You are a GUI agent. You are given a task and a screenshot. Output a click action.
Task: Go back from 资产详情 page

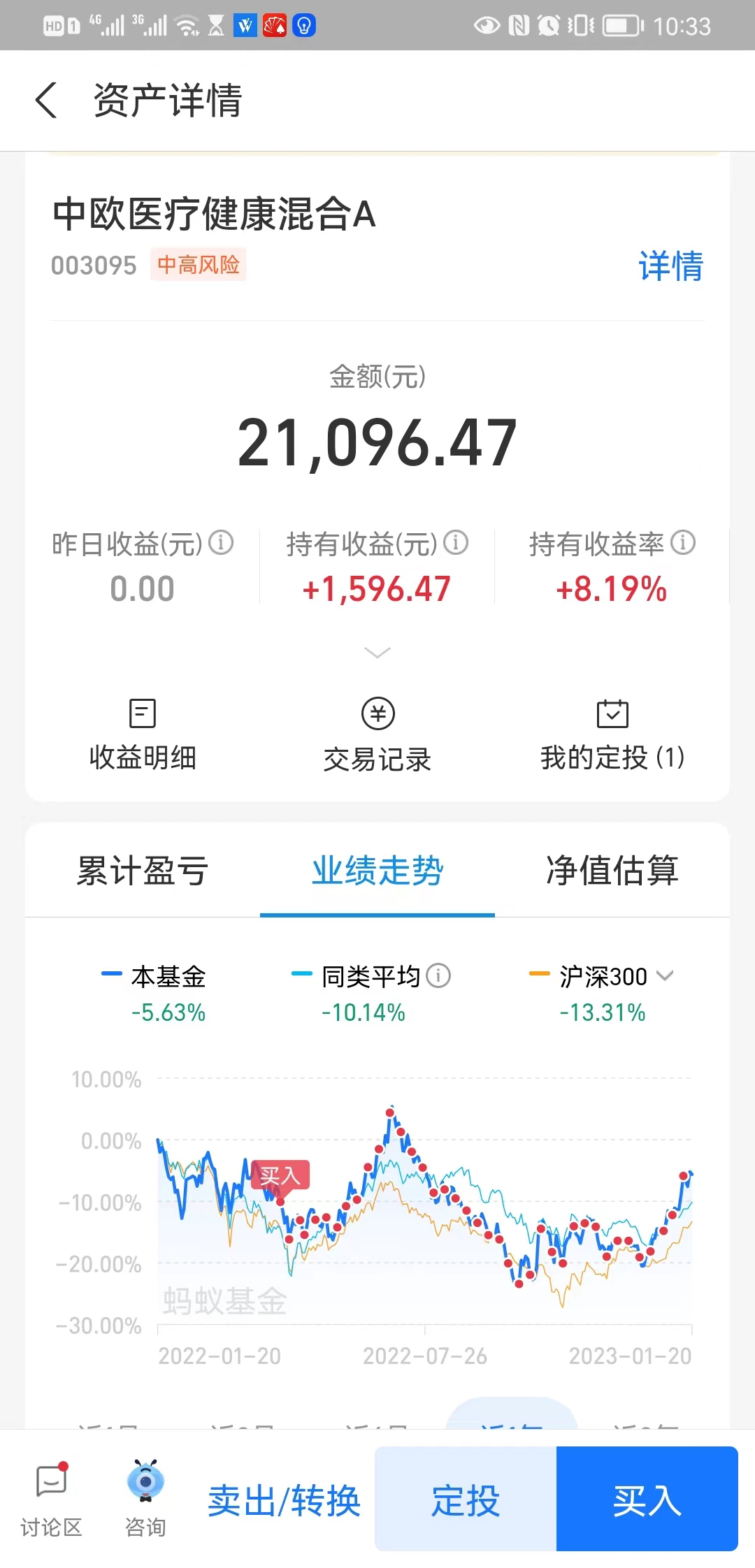[x=46, y=100]
